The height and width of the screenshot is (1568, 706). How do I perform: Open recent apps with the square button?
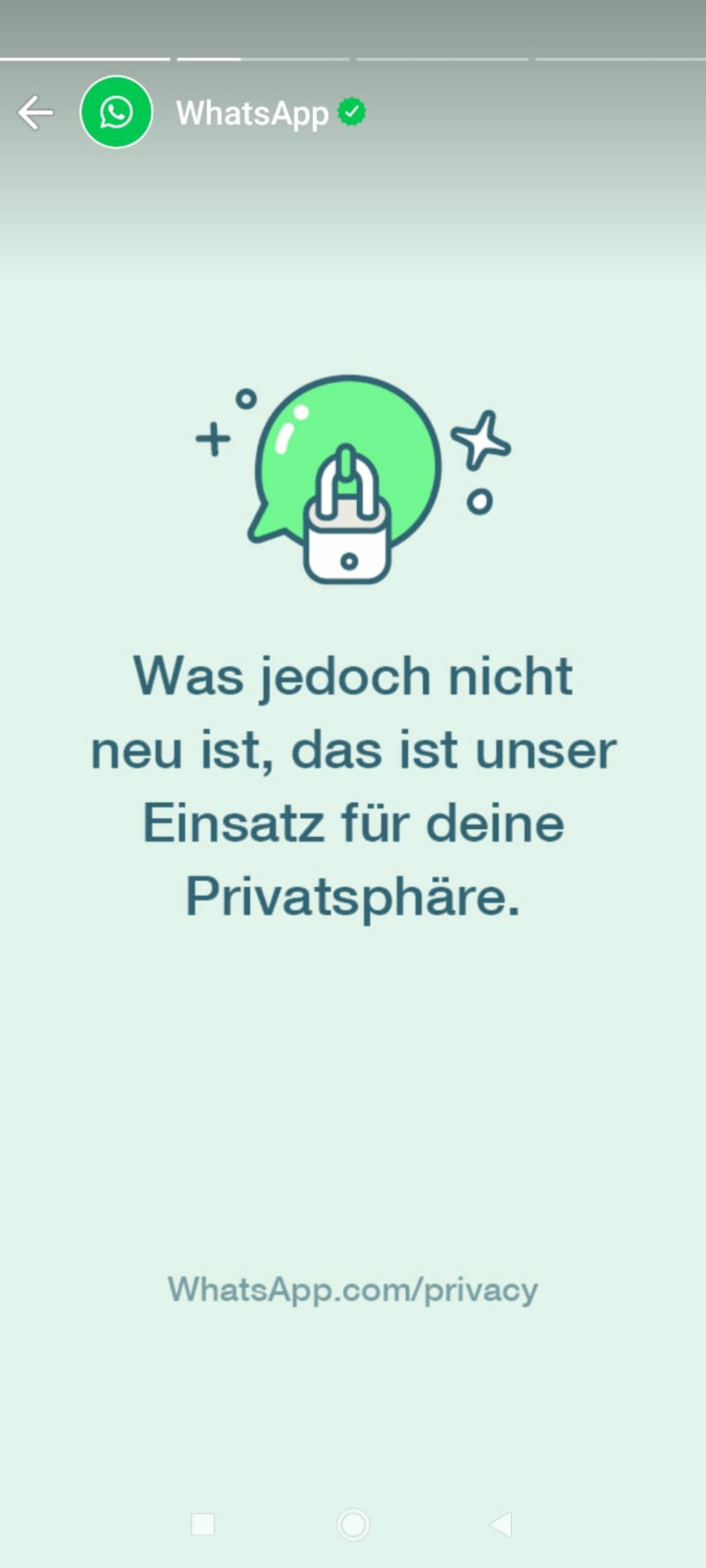(203, 1525)
